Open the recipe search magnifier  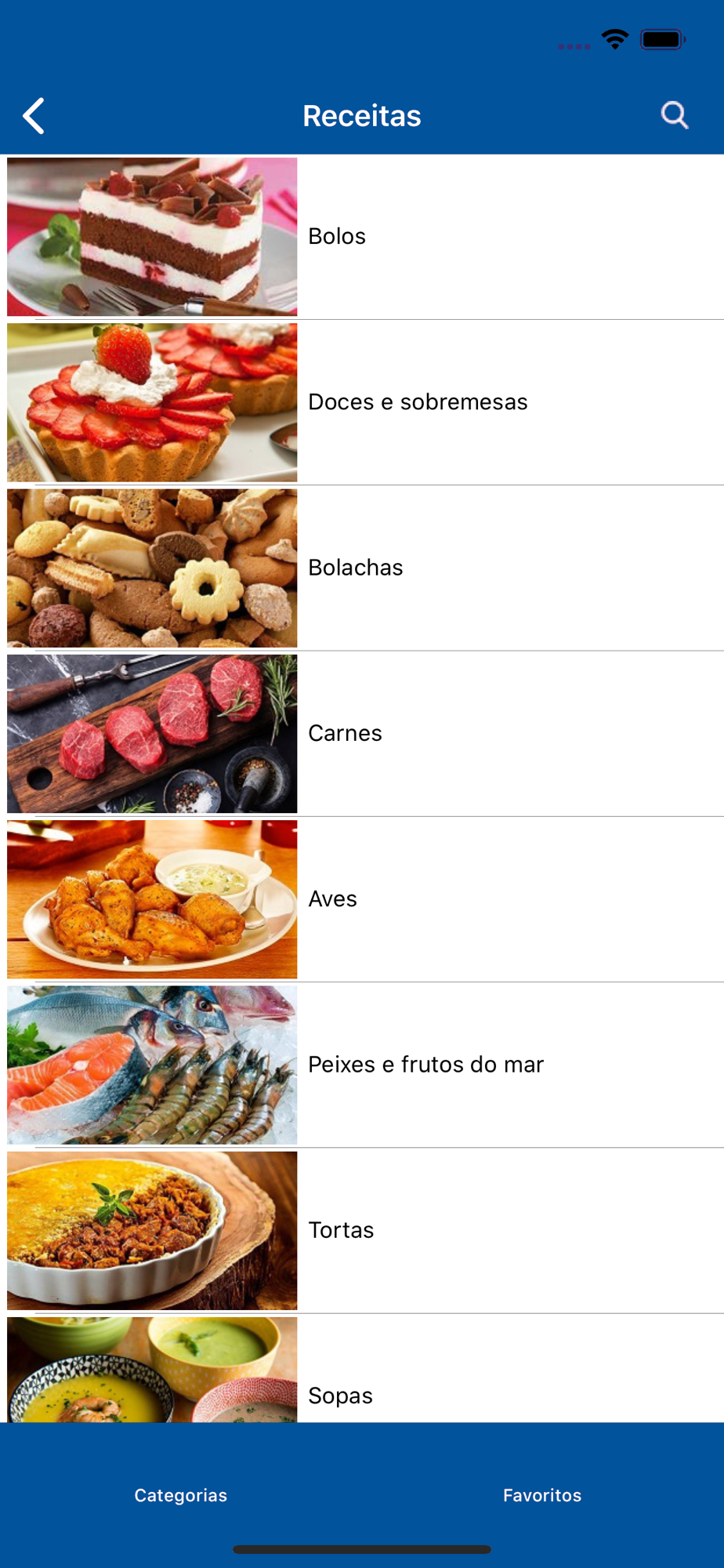[x=674, y=115]
